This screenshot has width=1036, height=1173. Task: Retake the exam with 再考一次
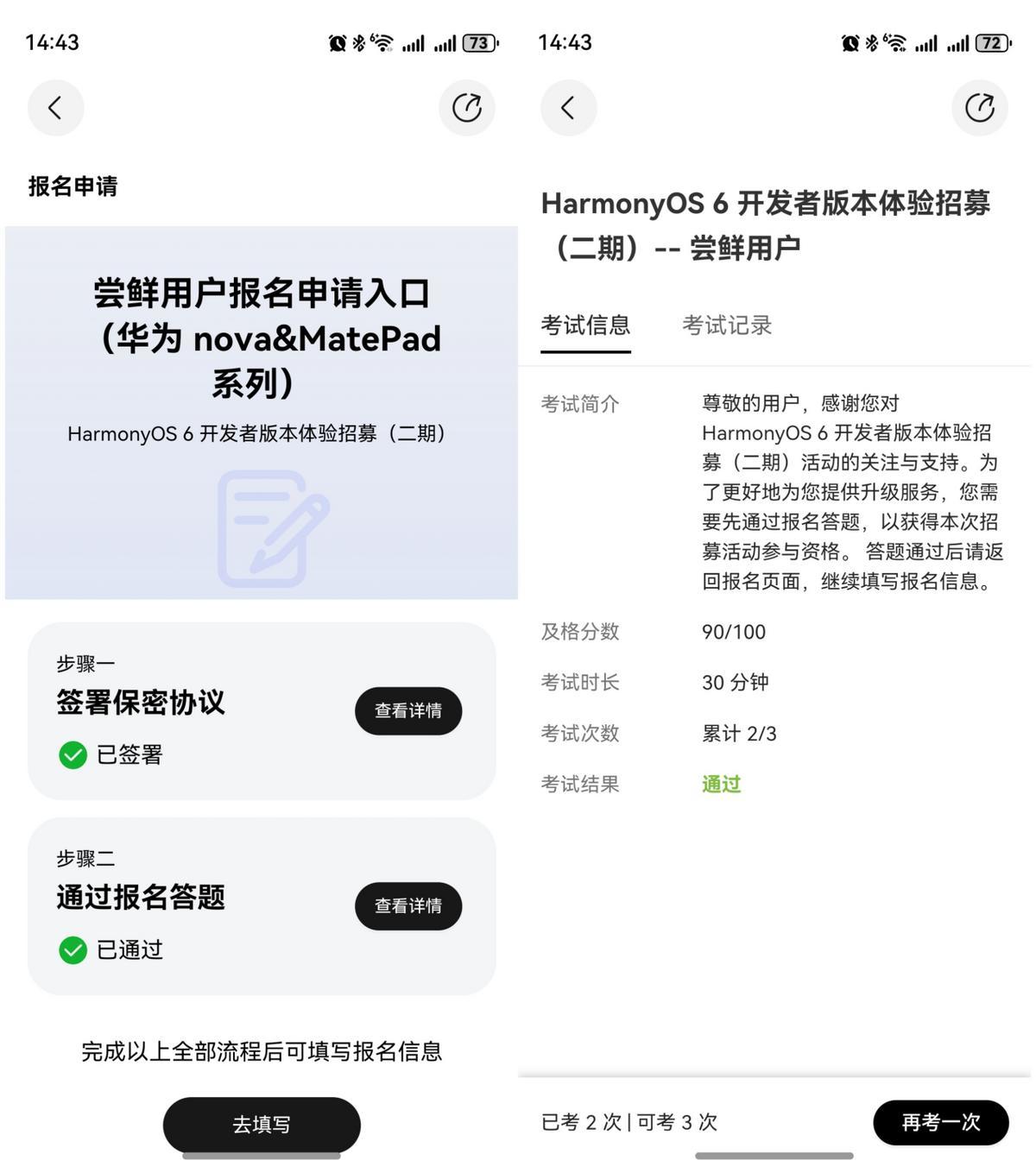click(940, 1121)
